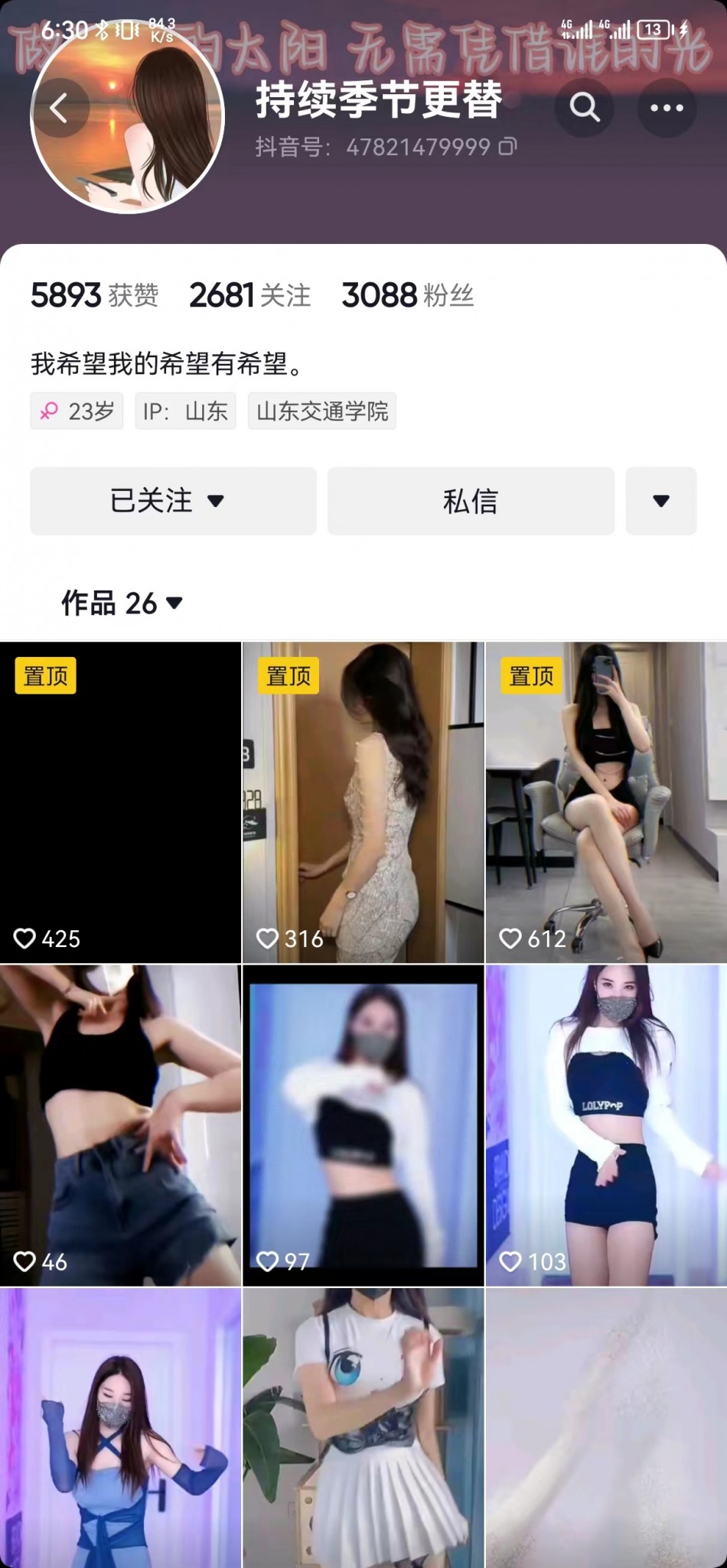Open the 山东交通学院 school tag
The image size is (727, 1568).
(321, 412)
